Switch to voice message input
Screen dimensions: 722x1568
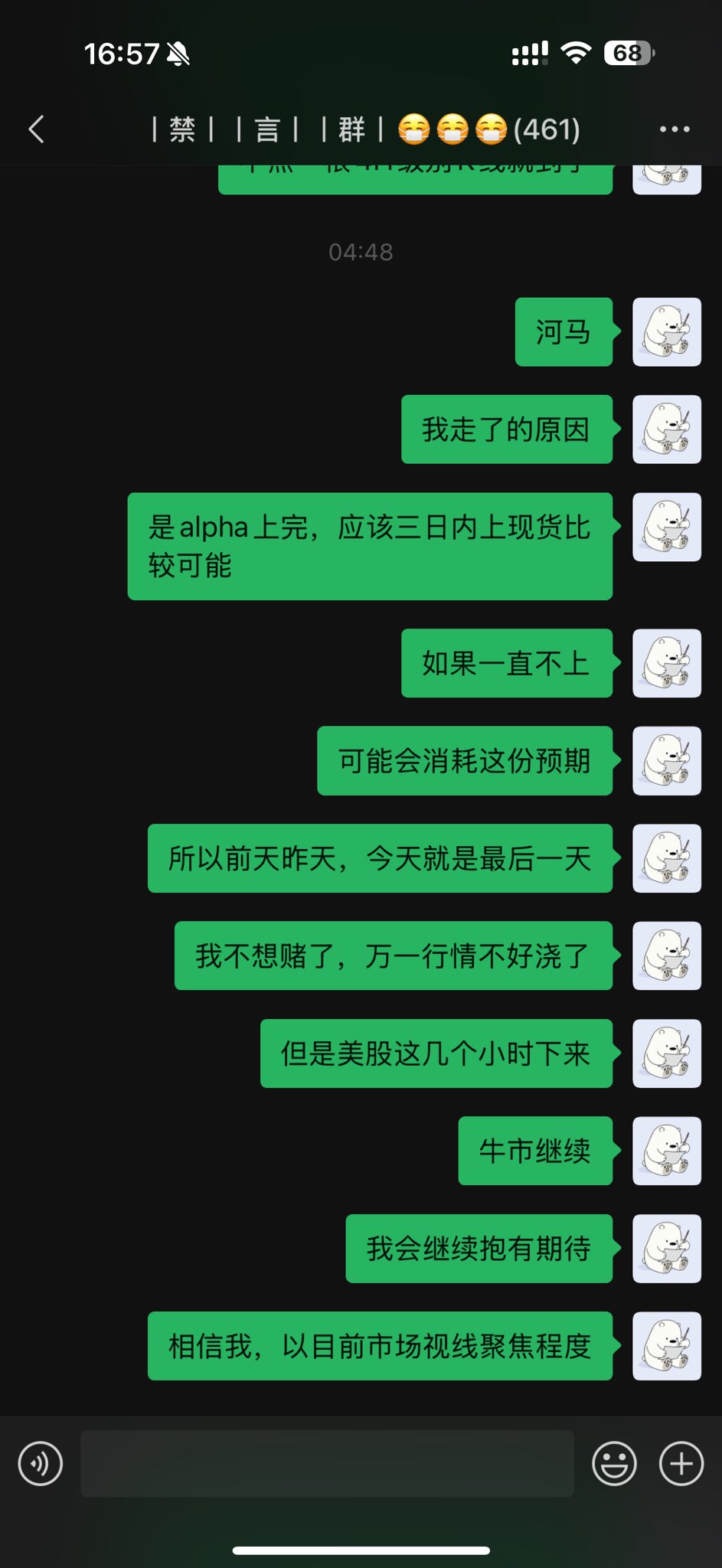coord(40,1463)
